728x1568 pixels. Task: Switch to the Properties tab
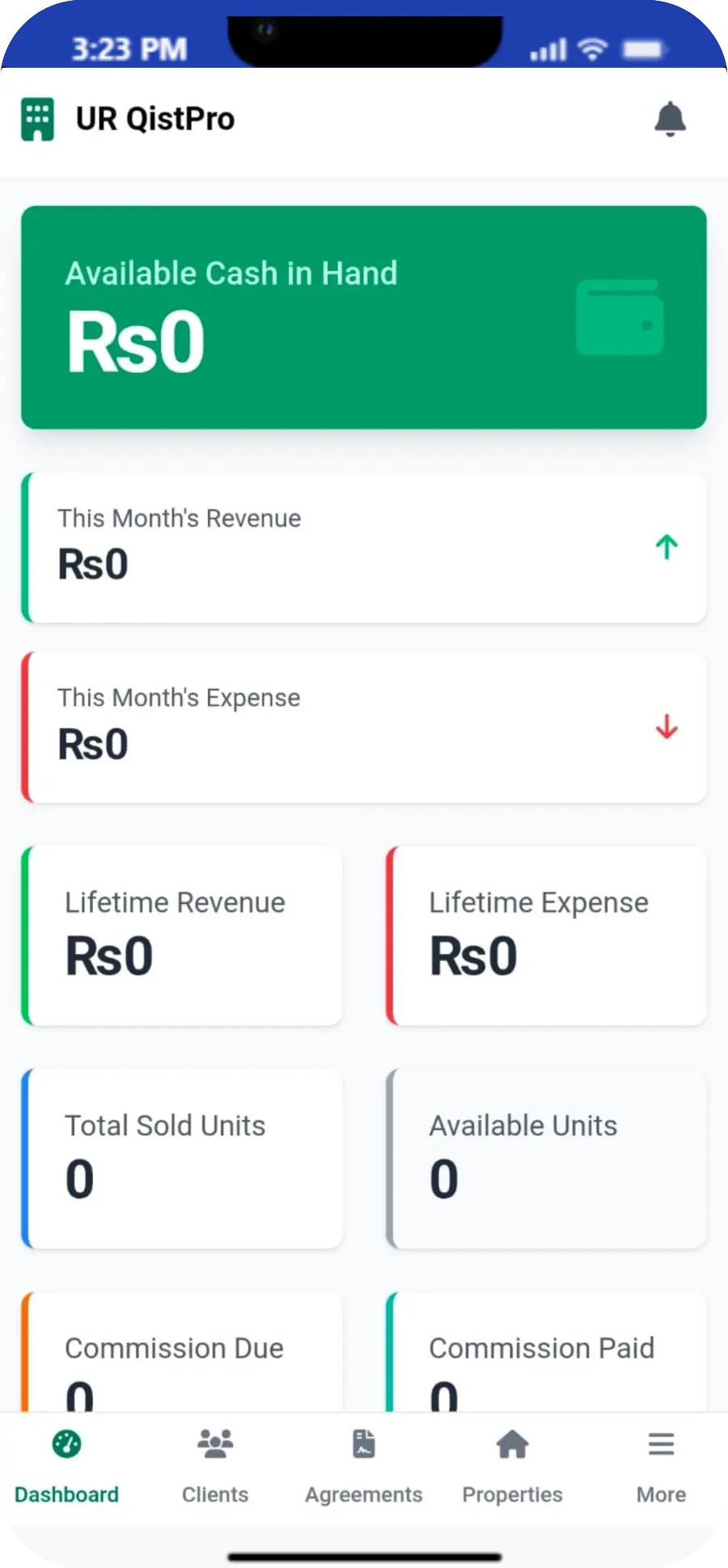tap(512, 1465)
